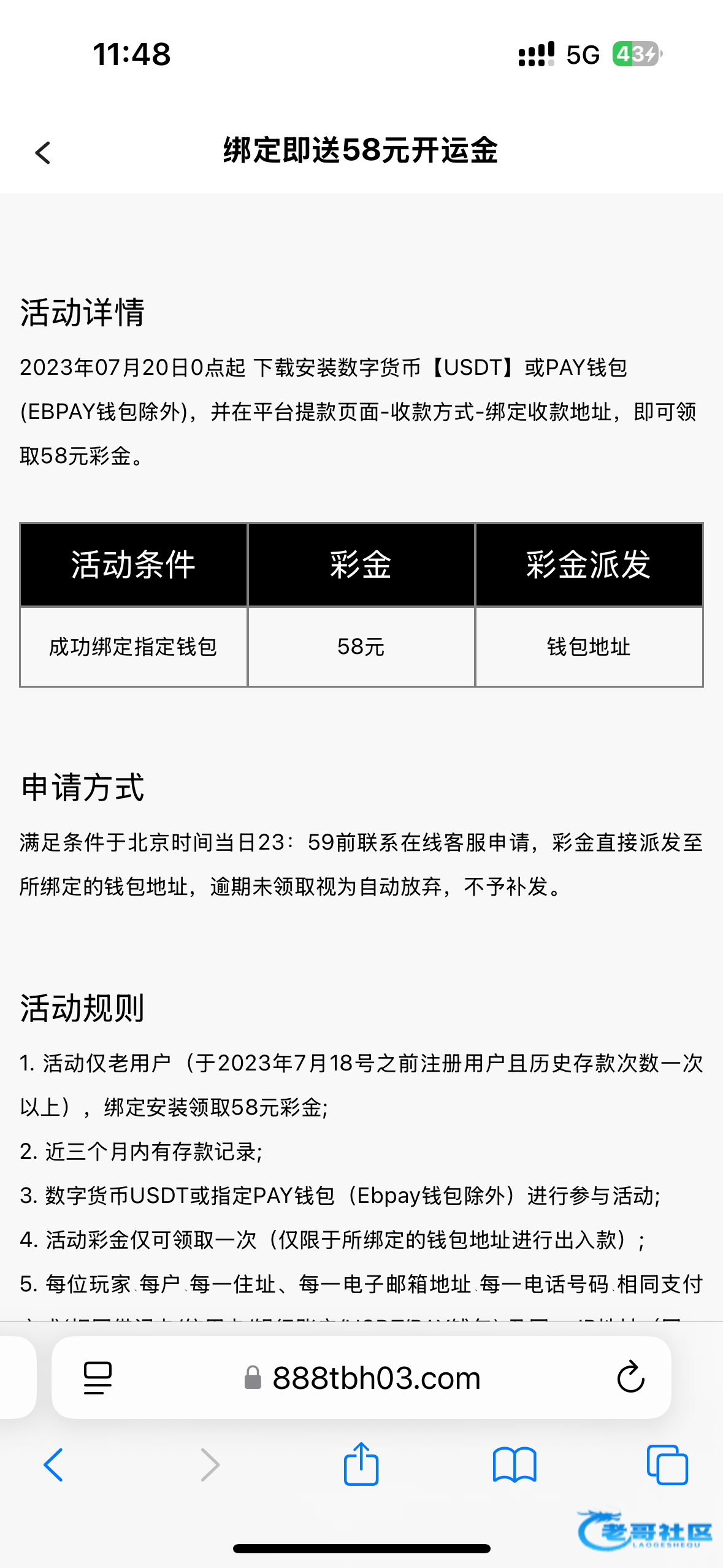Navigate back in Safari's bottom toolbar
The image size is (723, 1568).
pos(53,1465)
